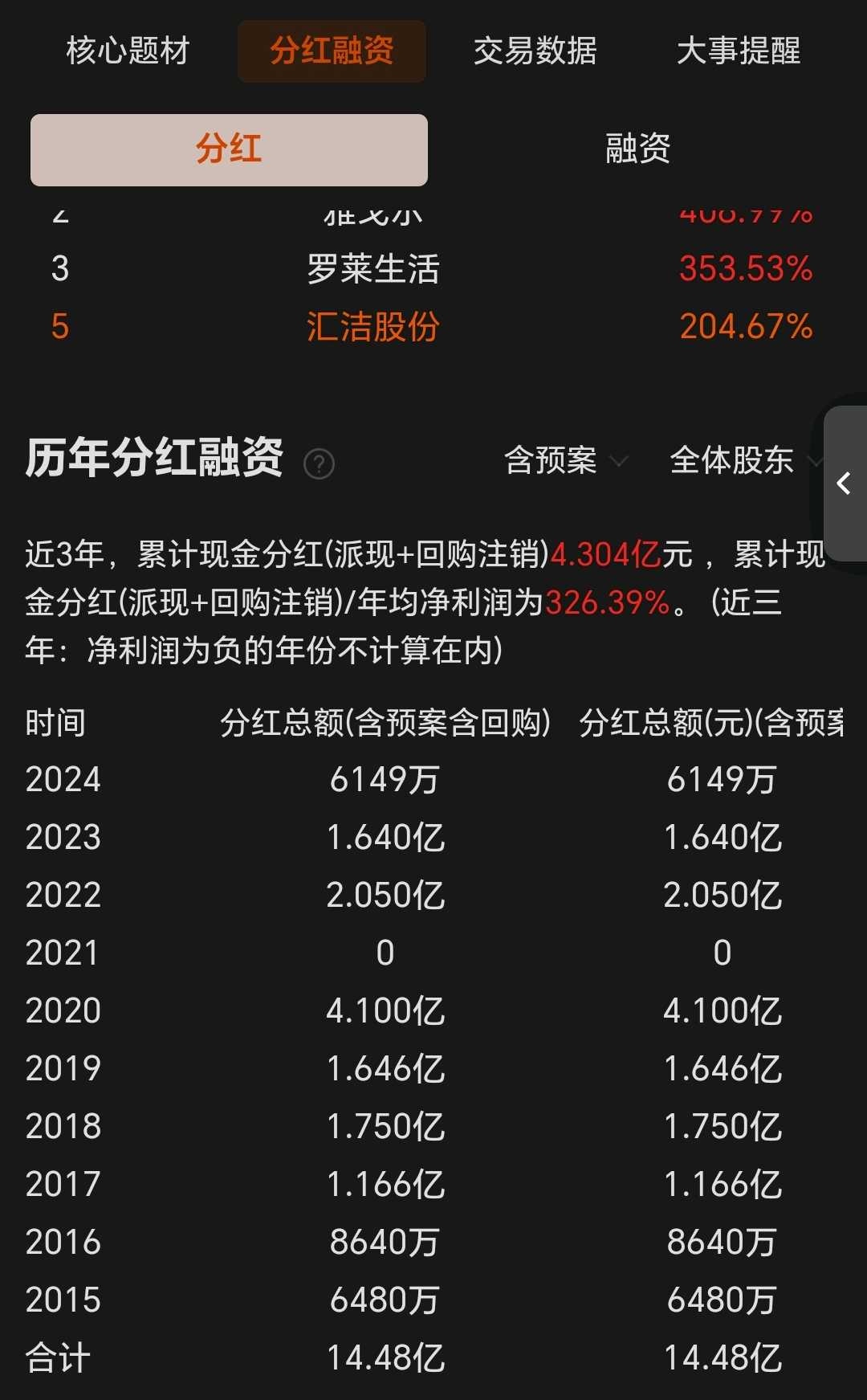Open the 汇洁股份 ranking row
This screenshot has height=1400, width=867.
[x=433, y=326]
